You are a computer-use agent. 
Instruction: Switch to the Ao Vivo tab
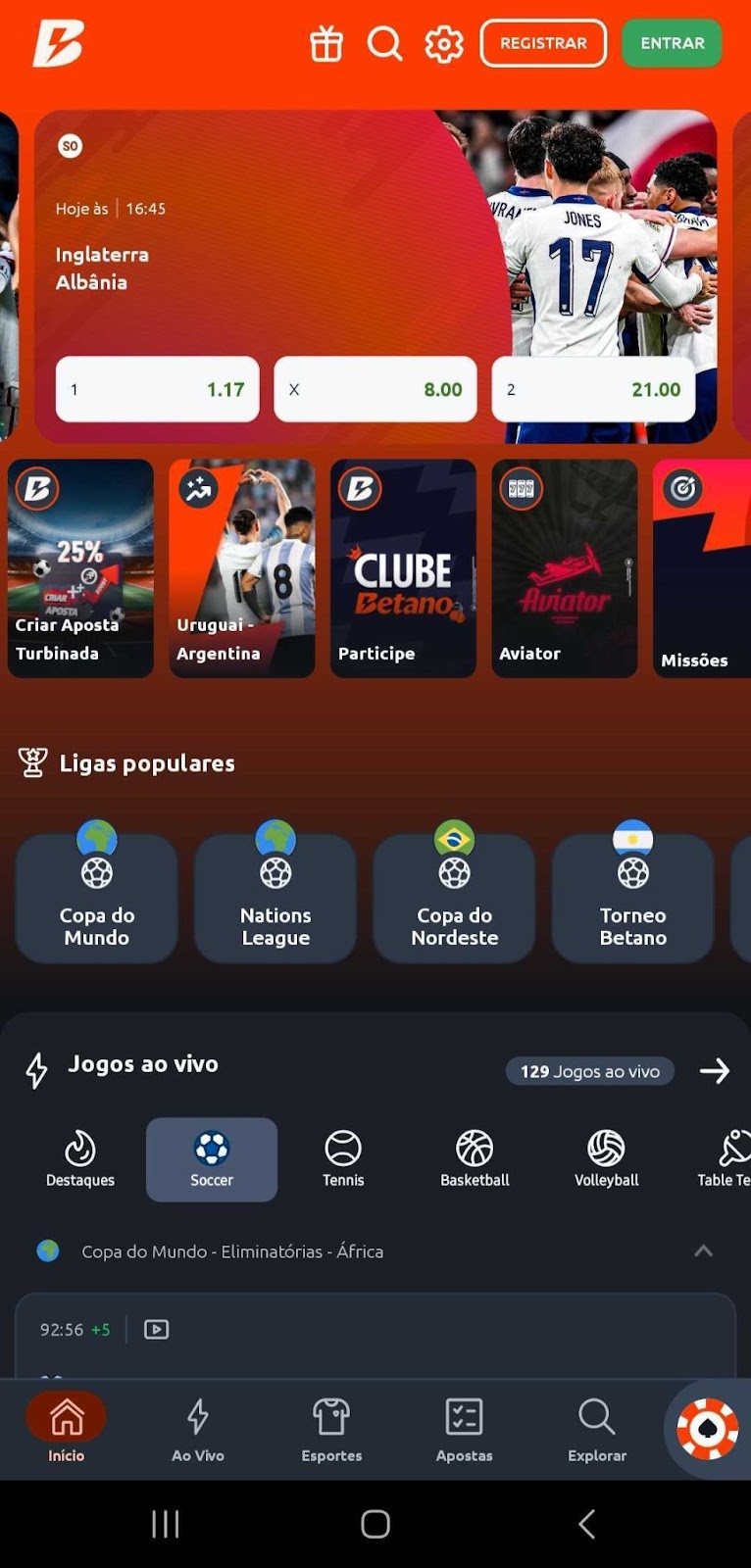click(x=198, y=1430)
